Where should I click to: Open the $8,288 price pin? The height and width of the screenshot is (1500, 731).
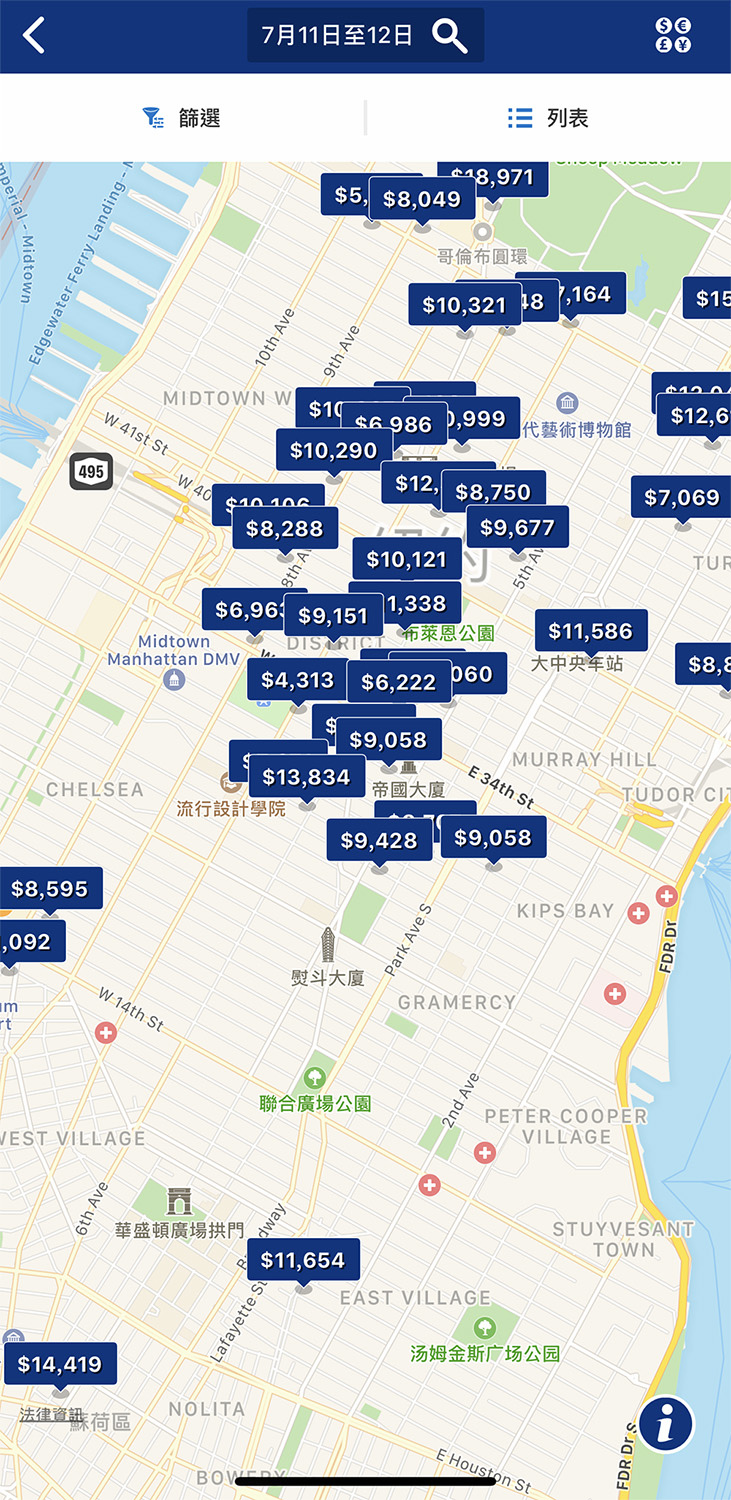click(285, 528)
